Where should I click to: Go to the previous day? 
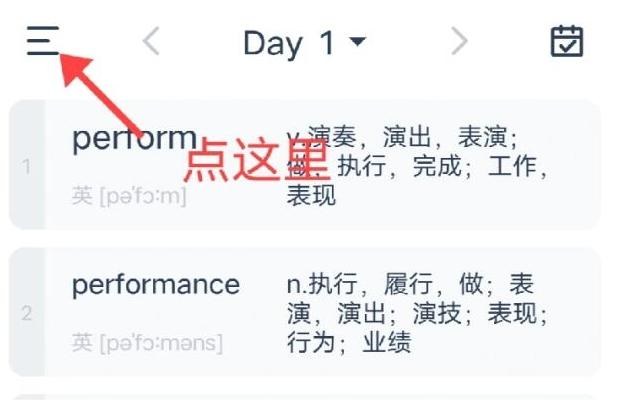coord(151,42)
